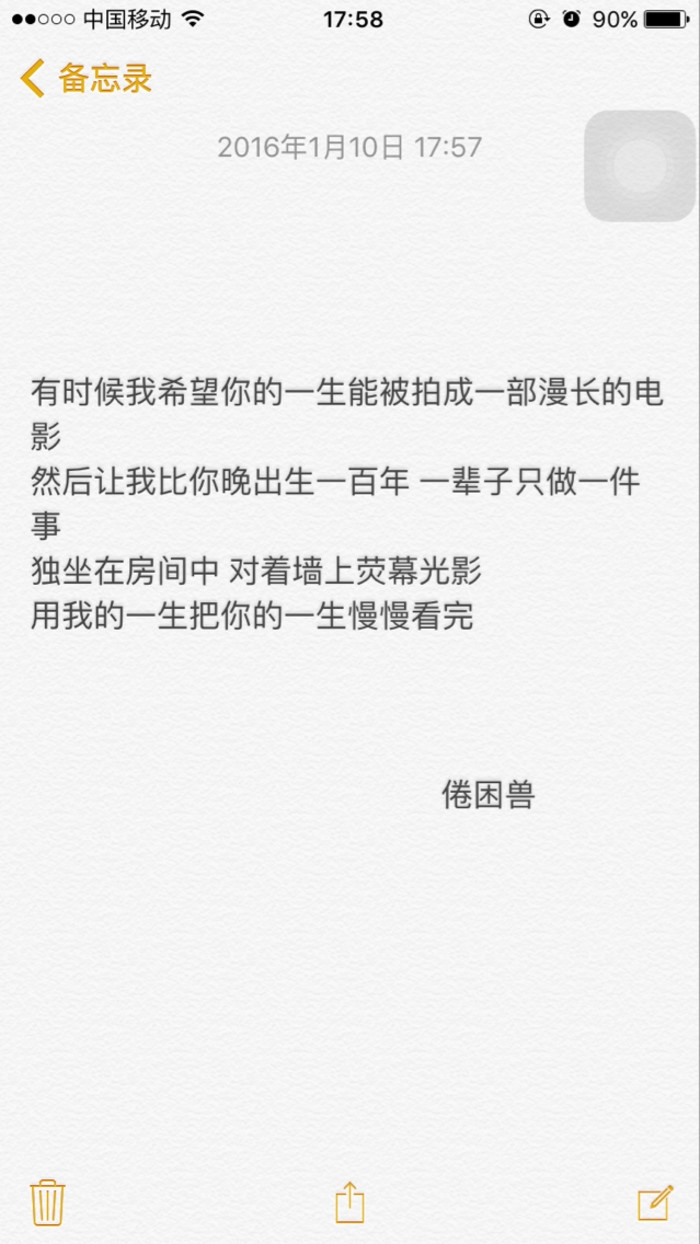Go back to the 备忘录 notes list

tap(86, 78)
